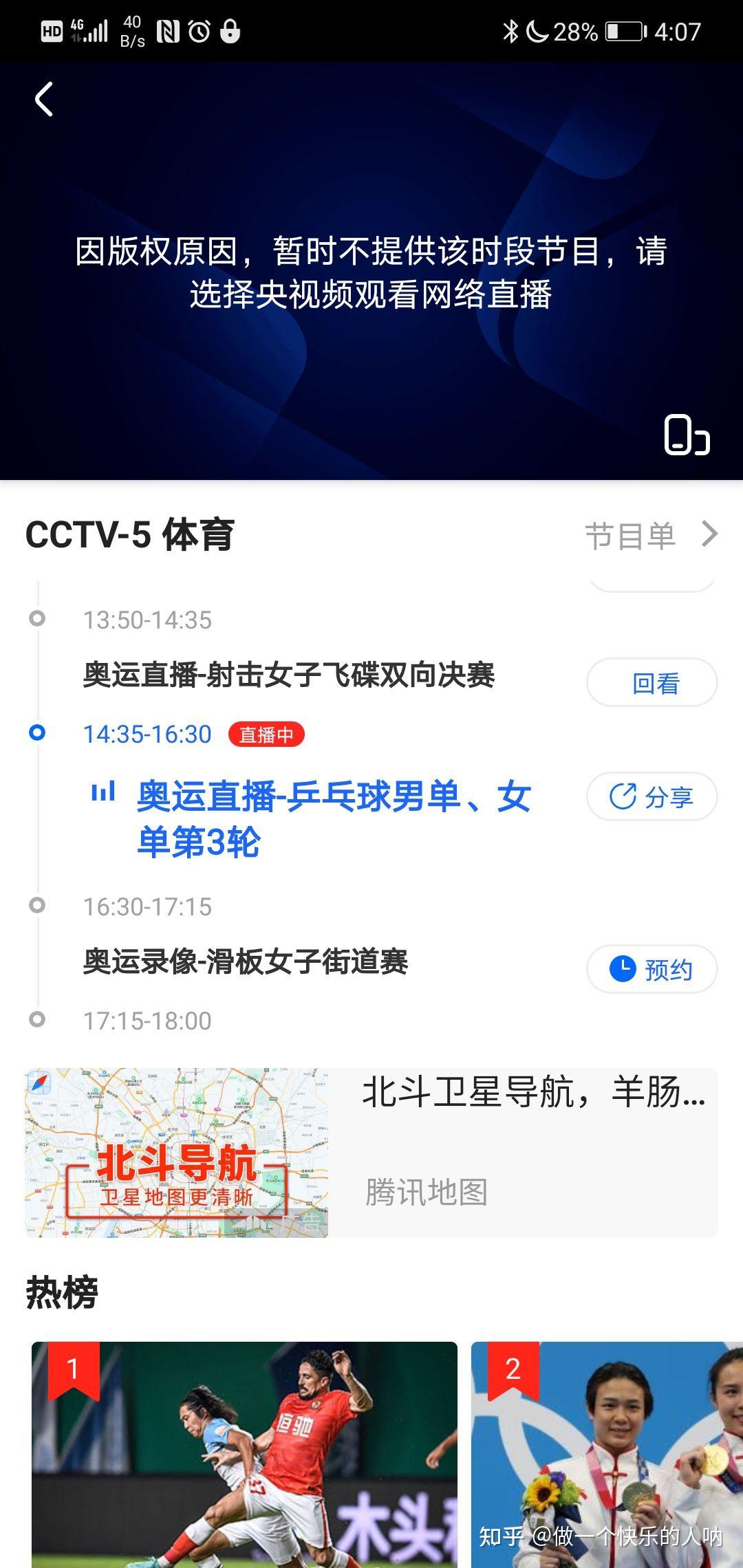The image size is (743, 1568).
Task: Share the live table tennis broadcast
Action: click(x=652, y=797)
